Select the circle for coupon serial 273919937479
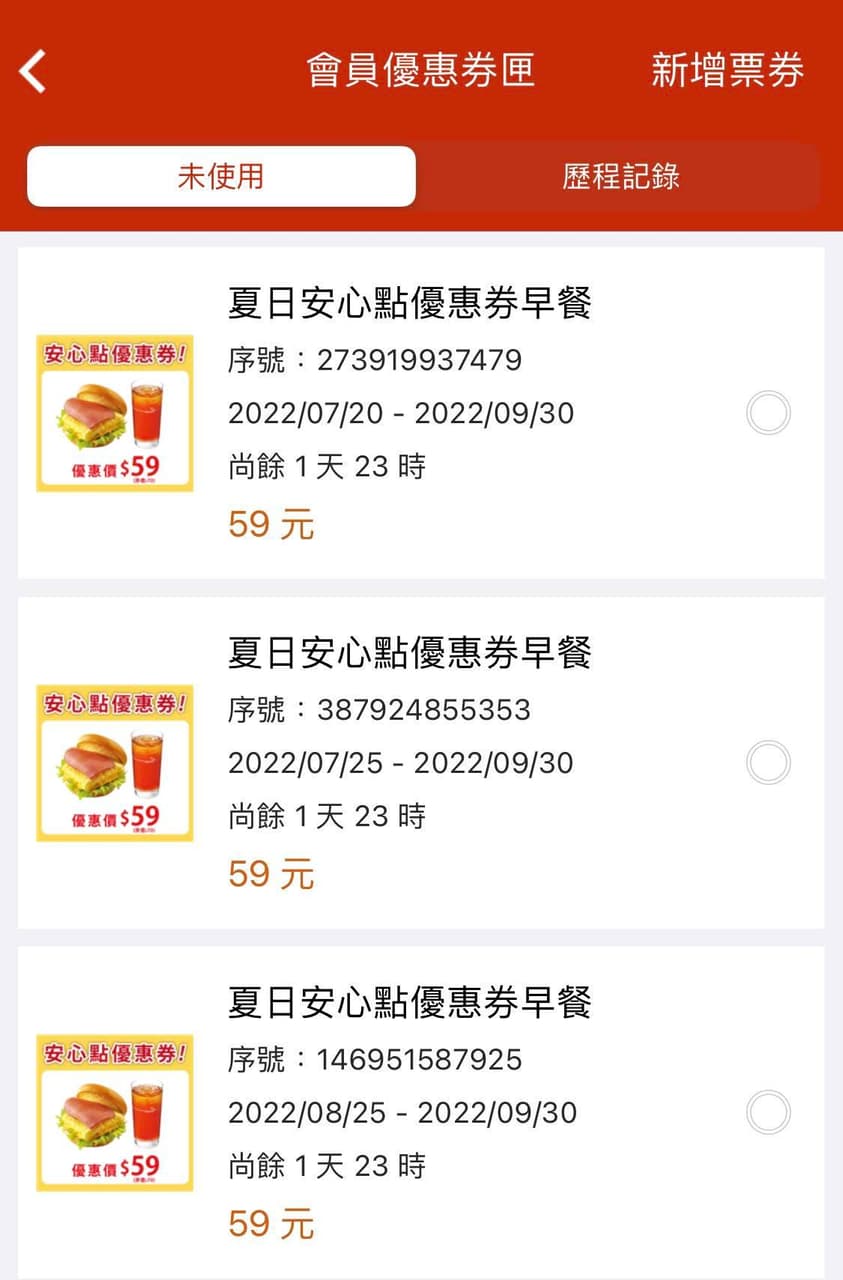843x1280 pixels. pos(768,412)
